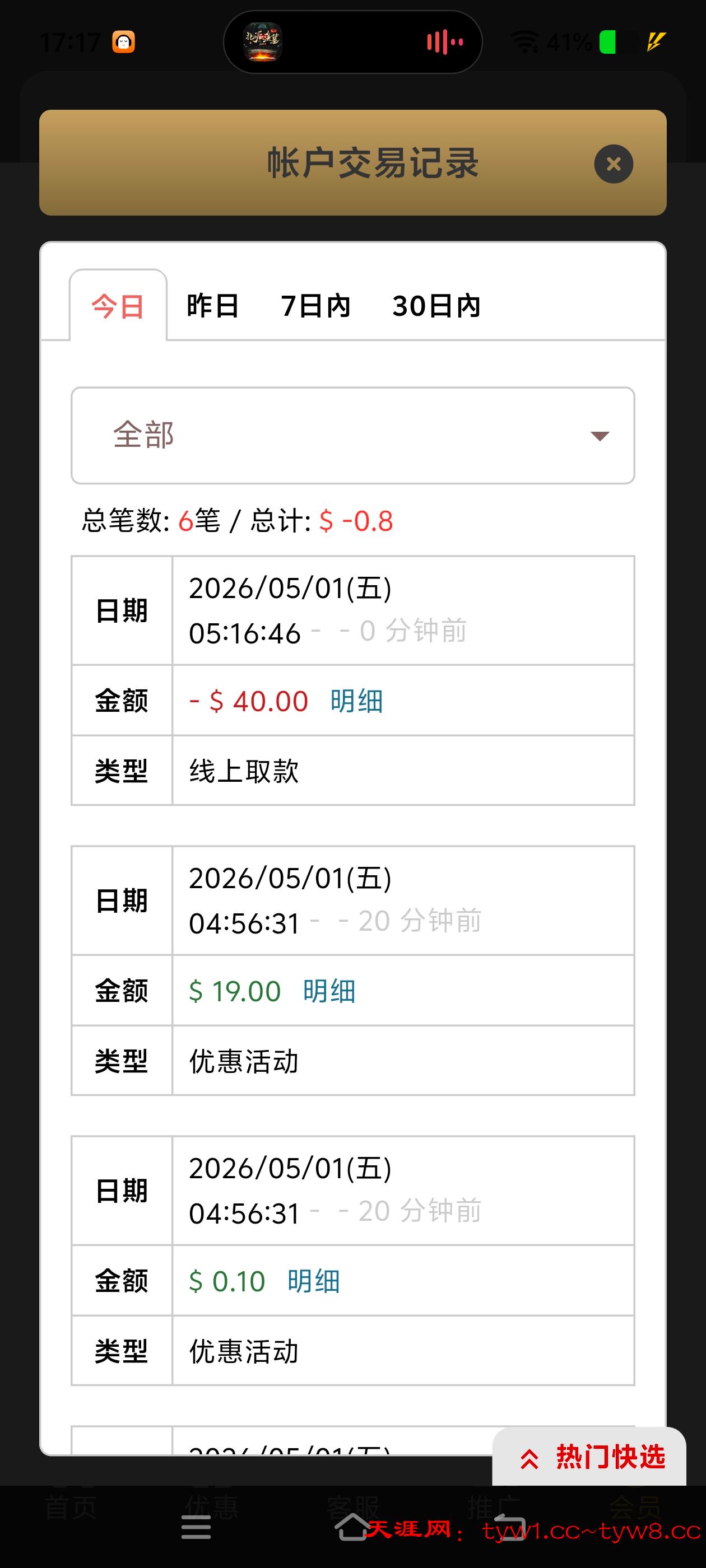Image resolution: width=706 pixels, height=1568 pixels.
Task: Switch to the 昨日 tab
Action: pyautogui.click(x=212, y=306)
